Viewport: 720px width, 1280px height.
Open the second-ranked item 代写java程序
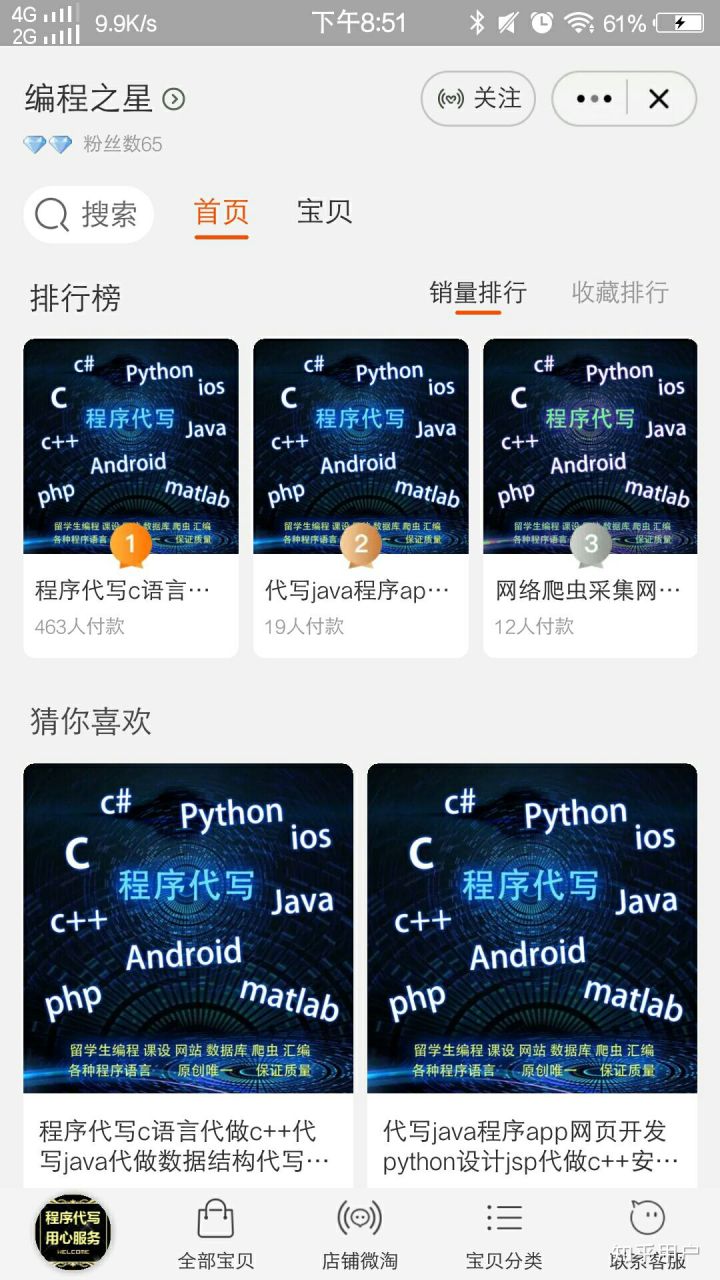coord(360,497)
